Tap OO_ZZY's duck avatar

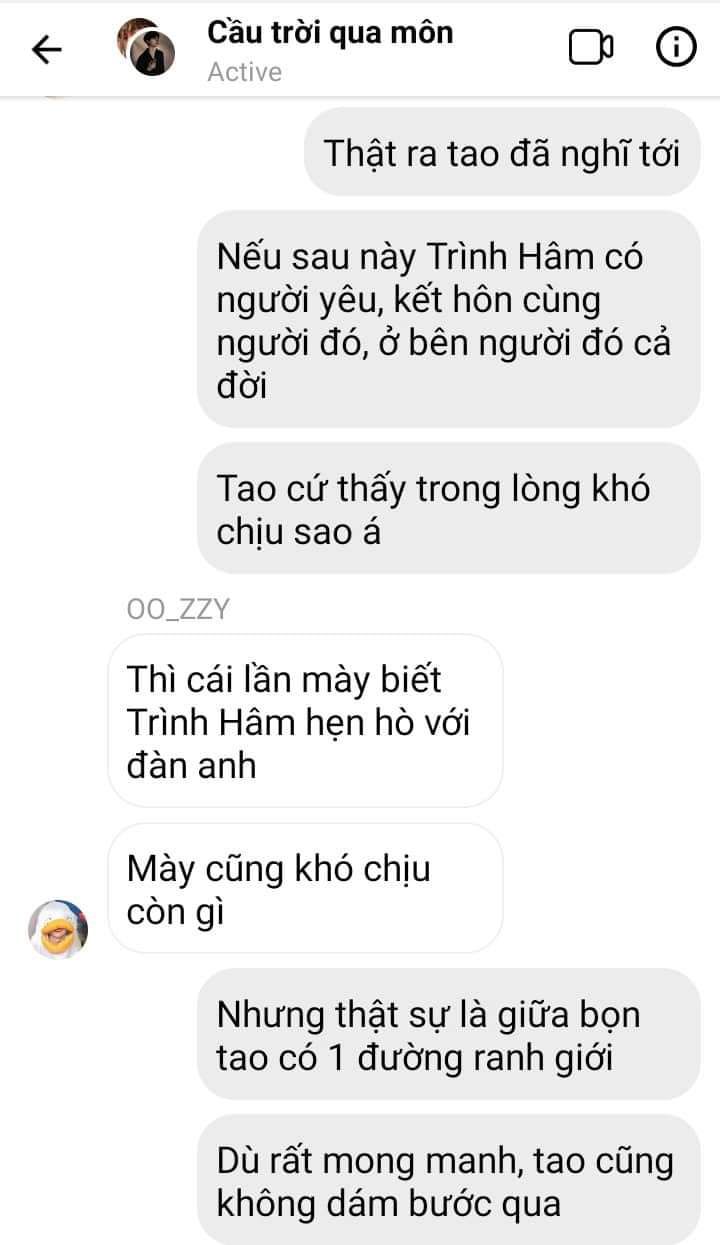58,929
